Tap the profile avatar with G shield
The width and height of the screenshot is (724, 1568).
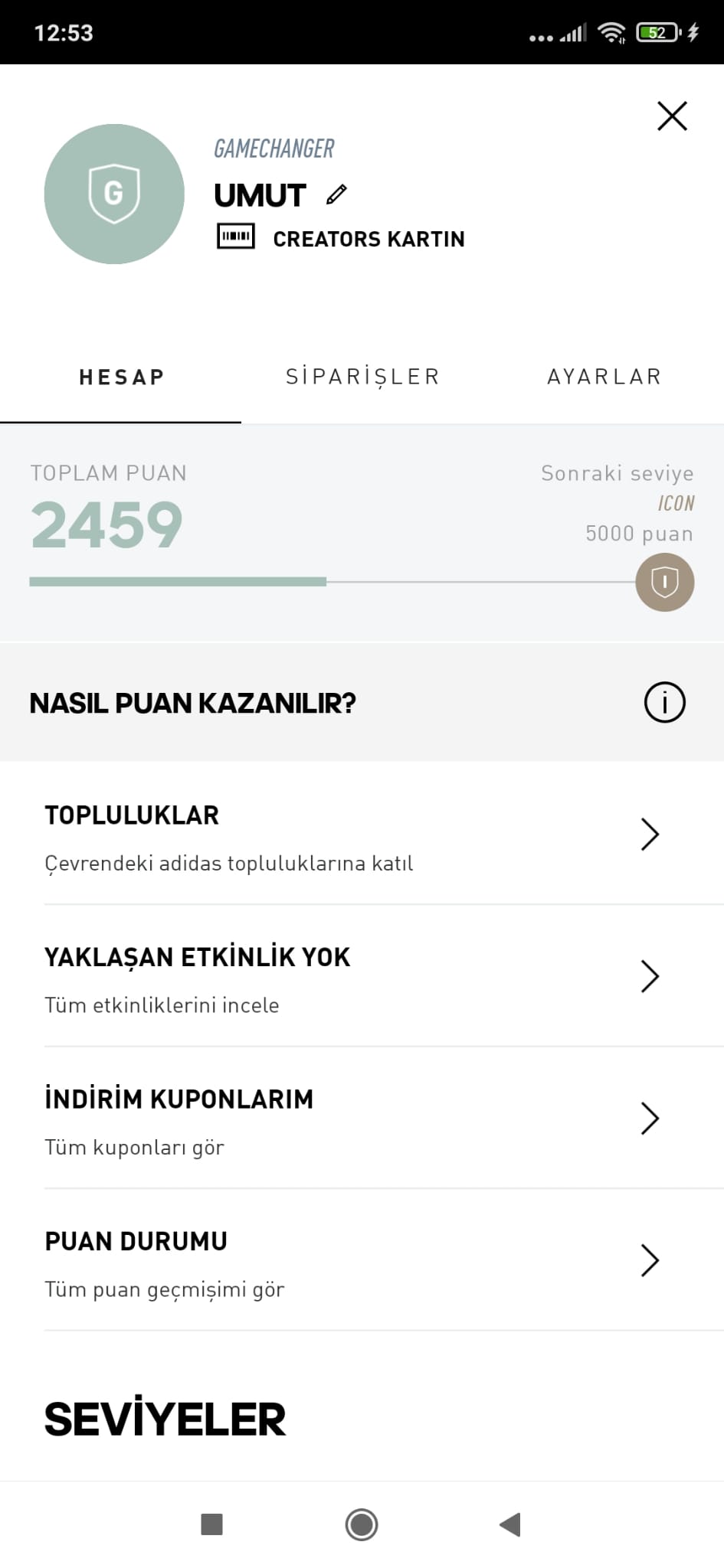114,194
